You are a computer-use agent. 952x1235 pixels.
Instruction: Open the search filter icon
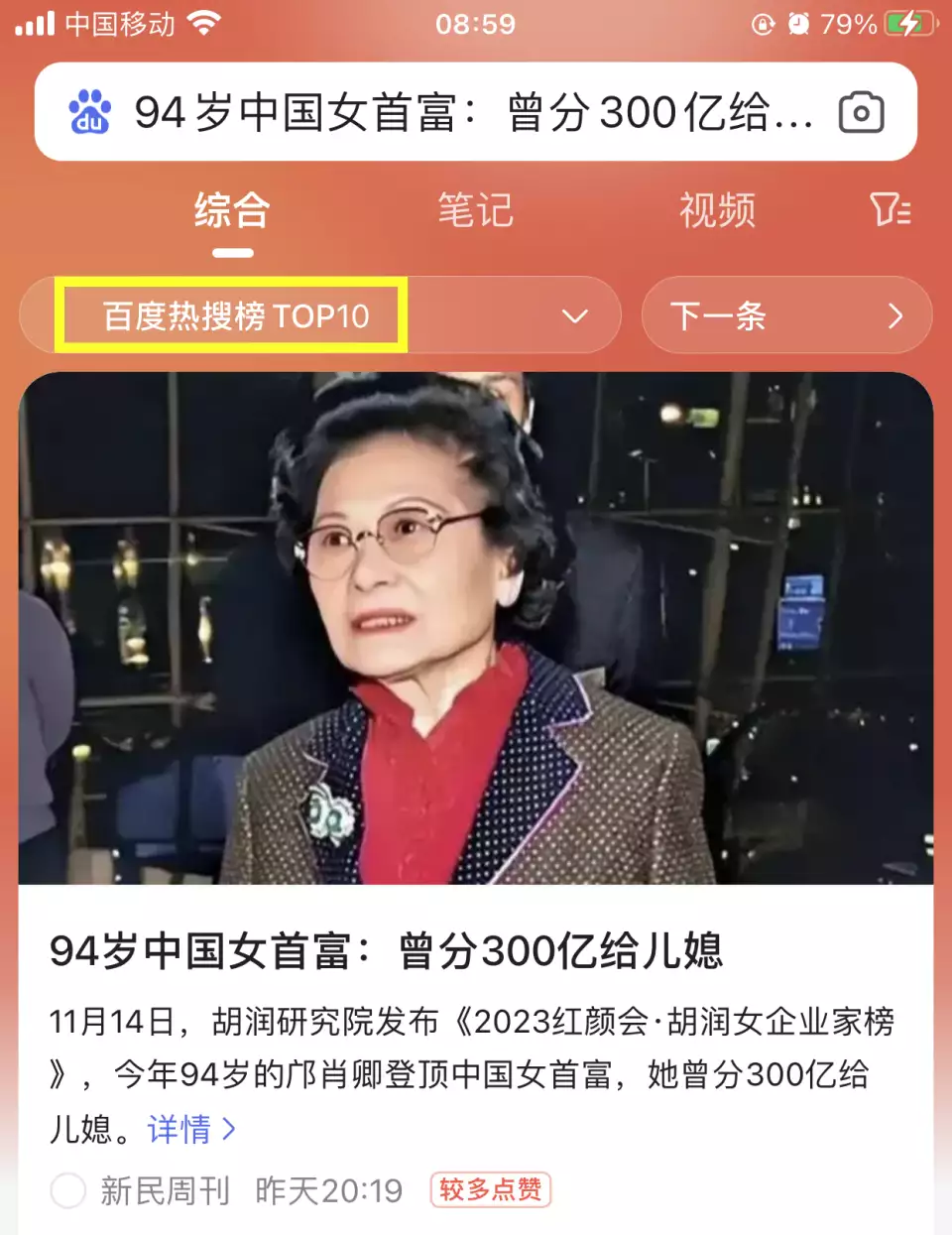click(890, 210)
